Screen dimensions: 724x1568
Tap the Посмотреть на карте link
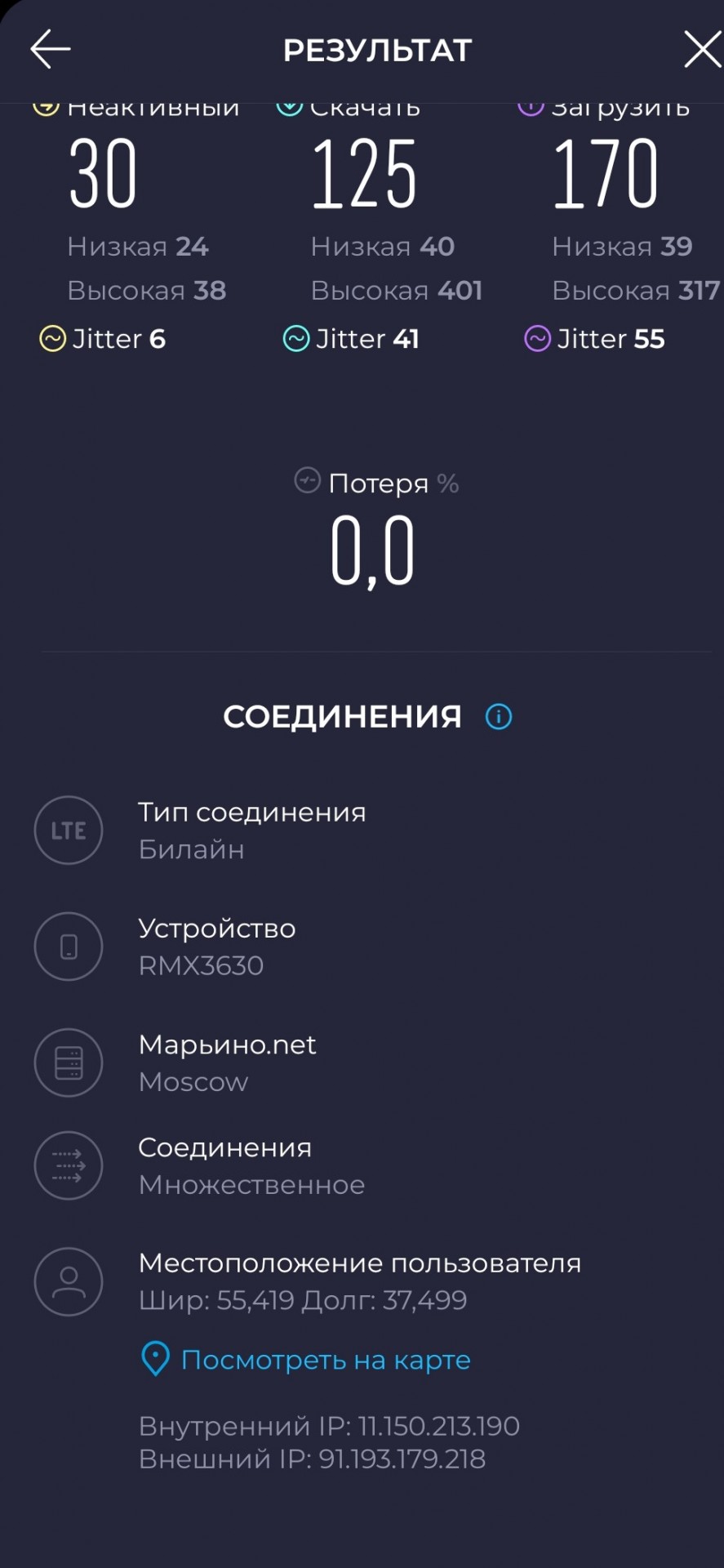[x=325, y=1361]
